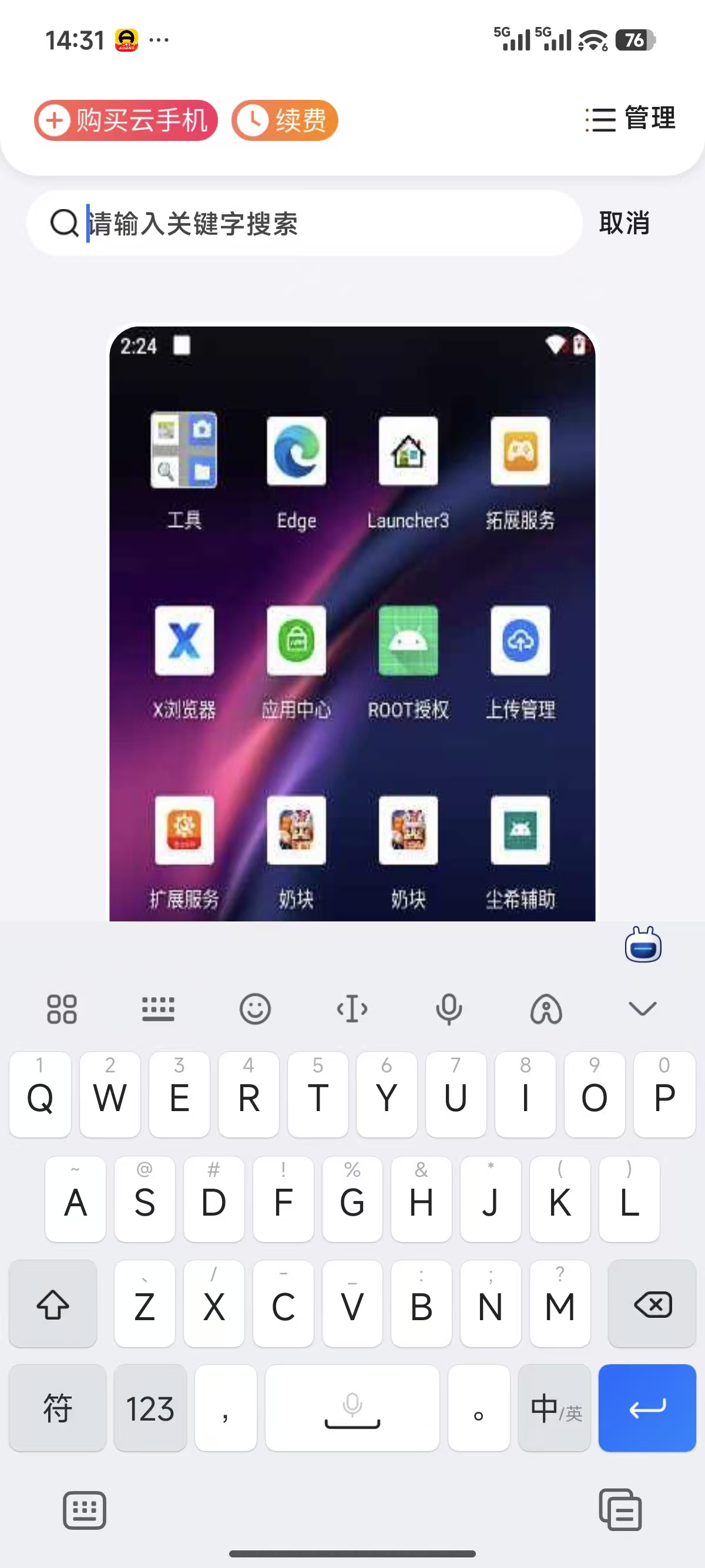Launch the 上传管理 upload manager
The height and width of the screenshot is (1568, 705).
tap(521, 642)
